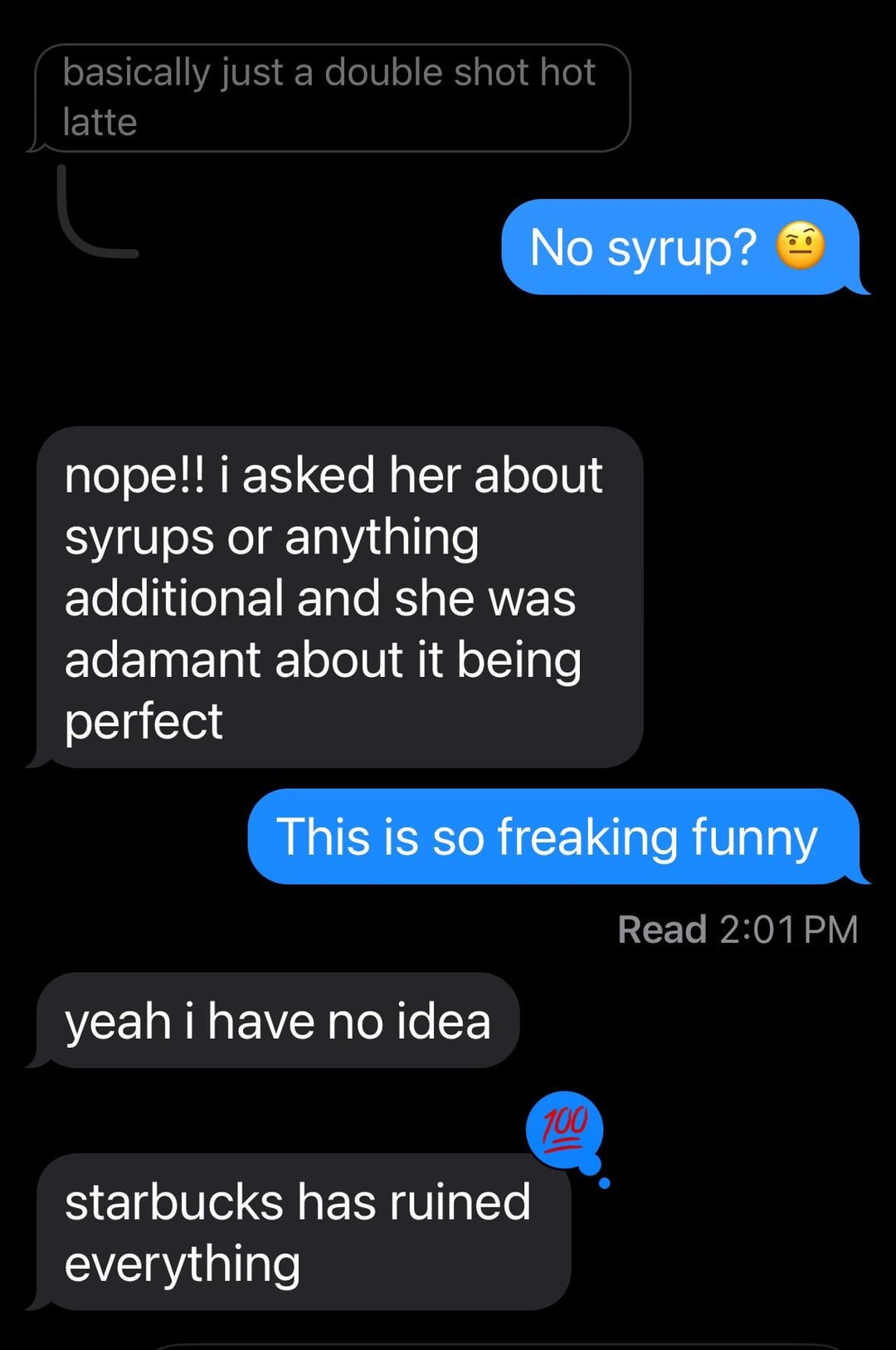The image size is (896, 1350).
Task: View the 100 reaction on the starbucks message
Action: (x=564, y=1128)
